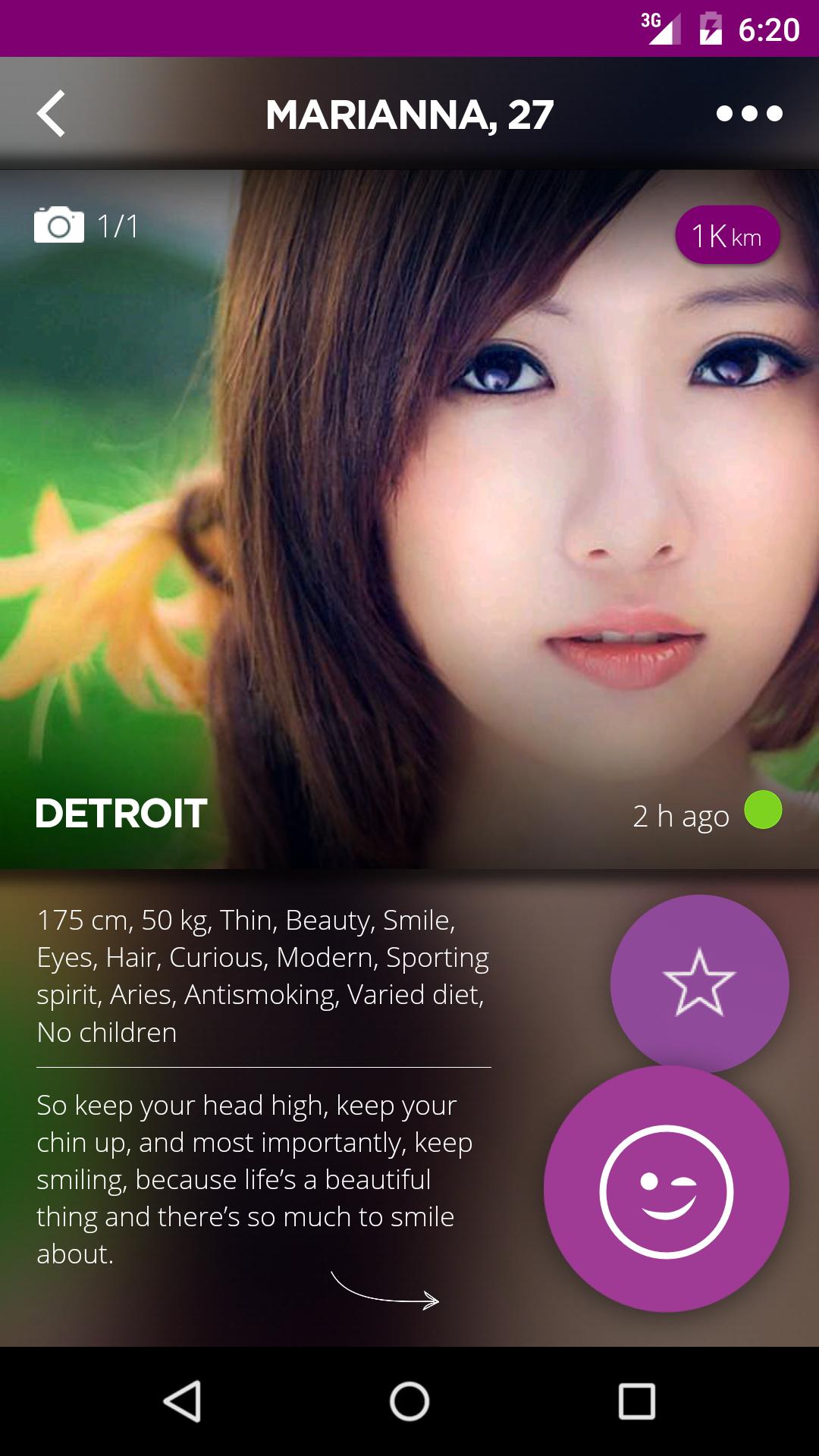Open recent apps from the navigation bar
Viewport: 819px width, 1456px height.
pyautogui.click(x=636, y=1401)
